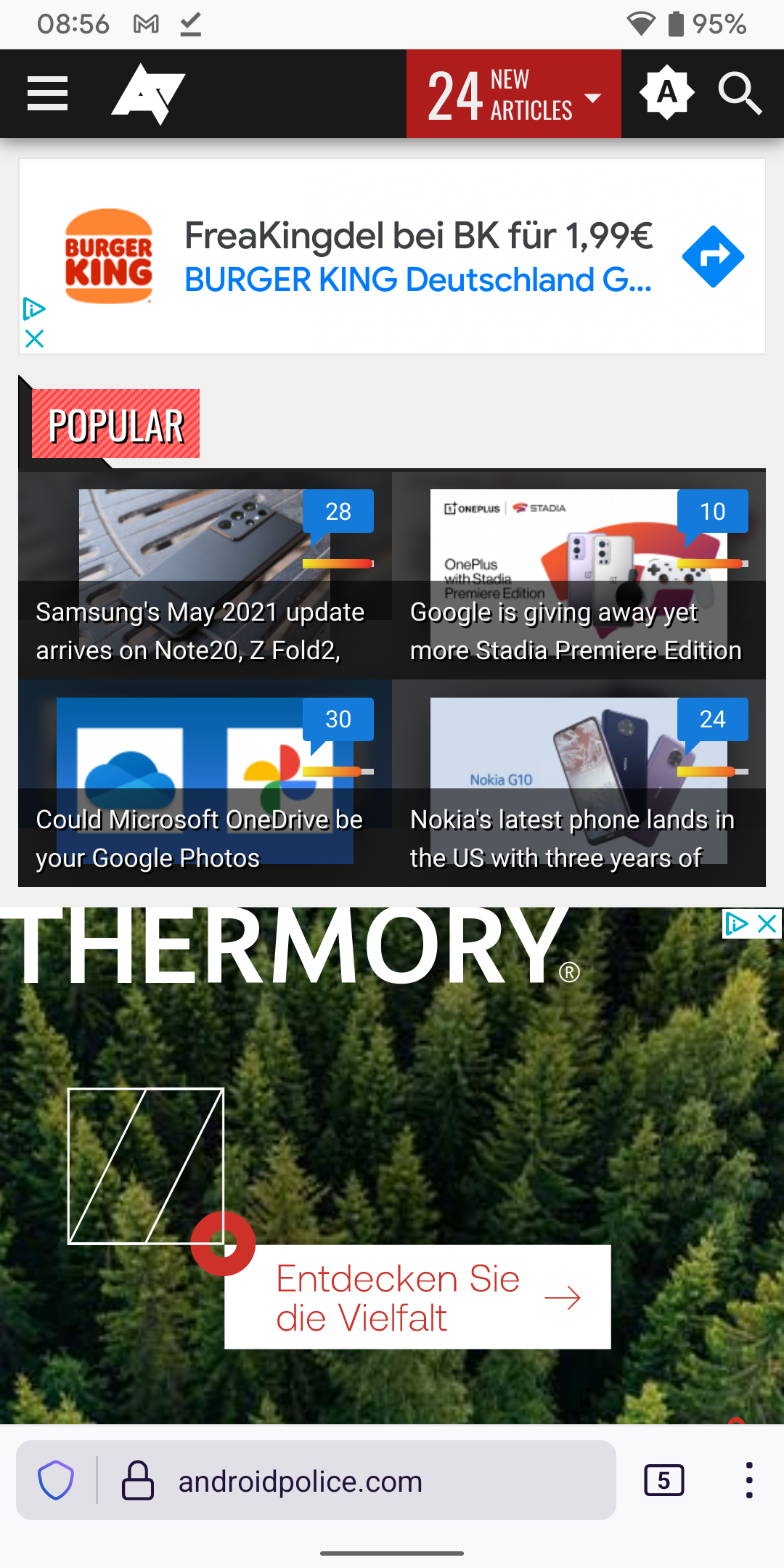The height and width of the screenshot is (1568, 784).
Task: Close the Thermory advertisement
Action: [767, 924]
